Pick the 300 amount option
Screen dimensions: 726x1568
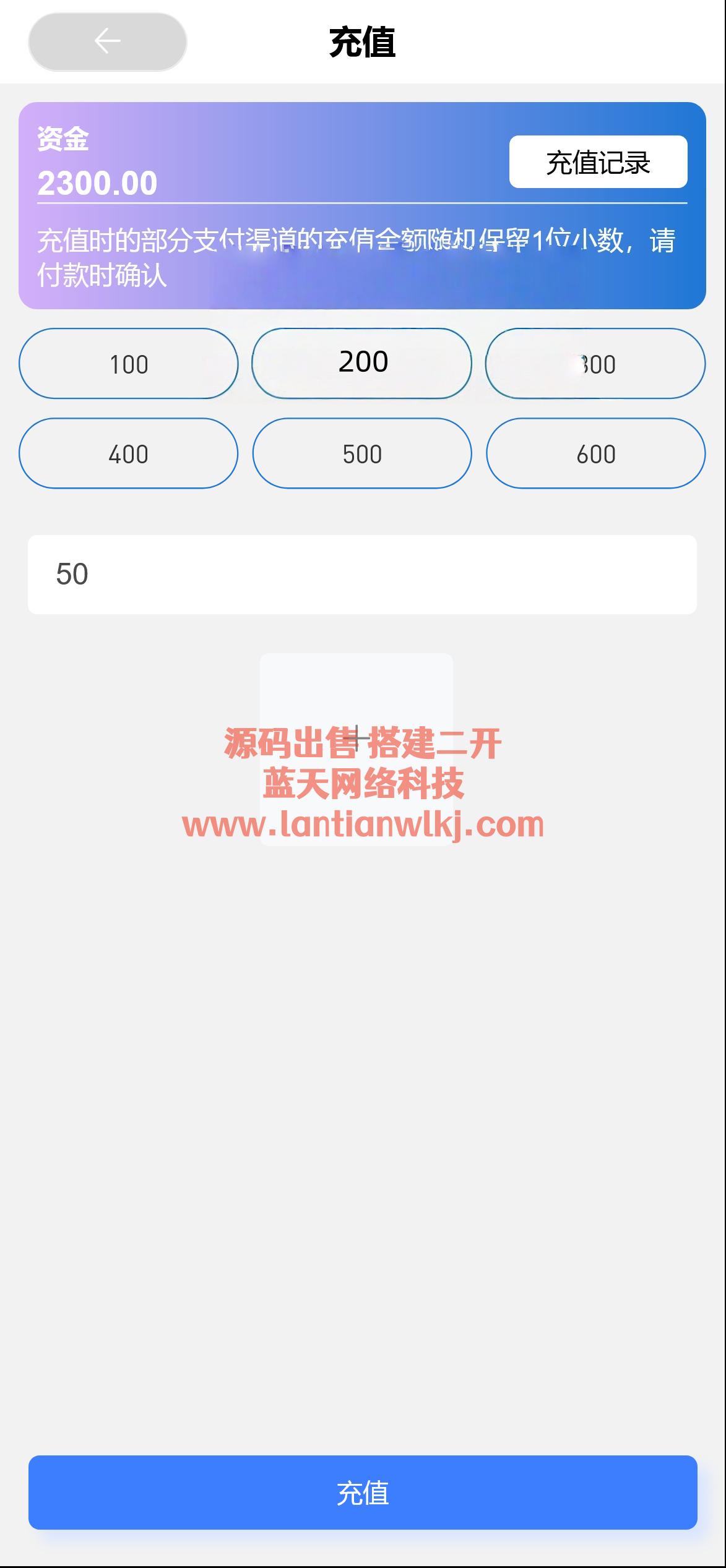595,364
